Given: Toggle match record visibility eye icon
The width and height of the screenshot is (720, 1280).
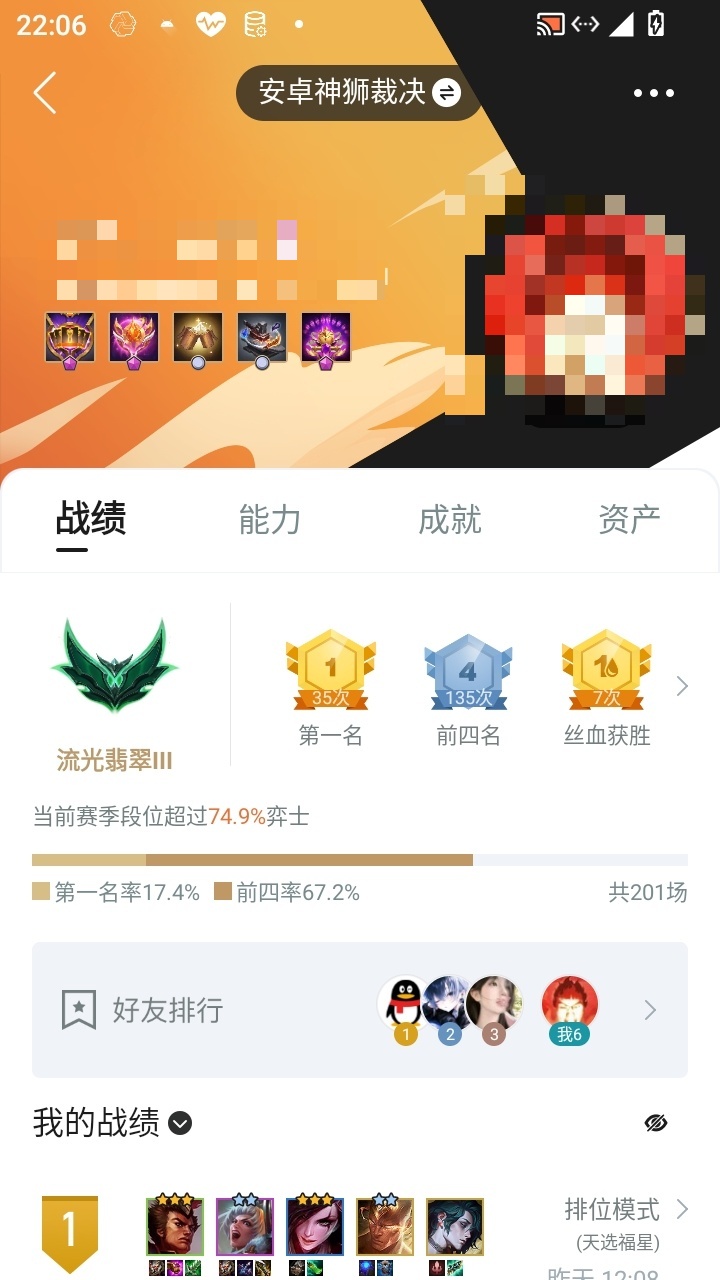Looking at the screenshot, I should (x=655, y=1123).
